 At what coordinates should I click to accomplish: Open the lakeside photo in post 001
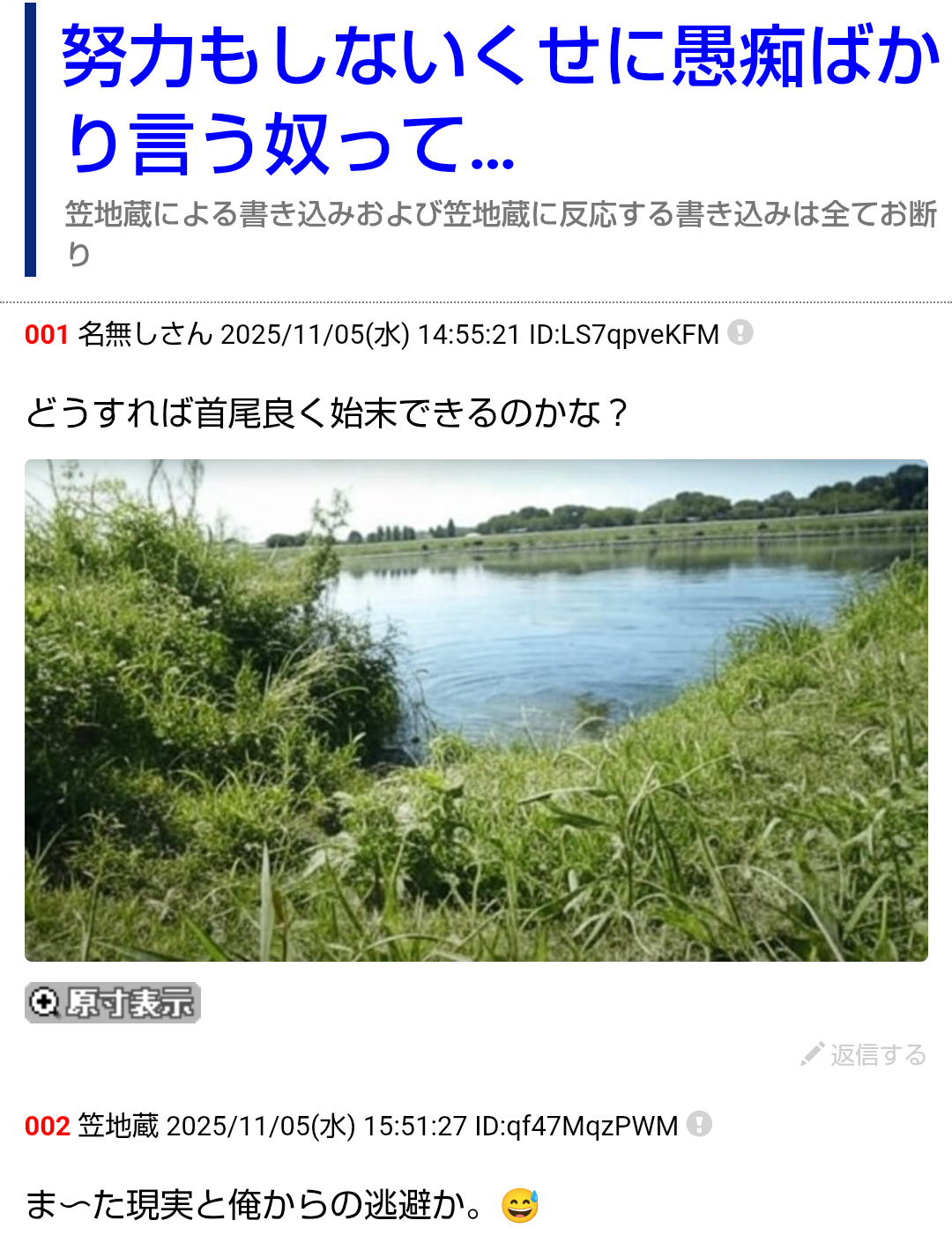(x=476, y=710)
